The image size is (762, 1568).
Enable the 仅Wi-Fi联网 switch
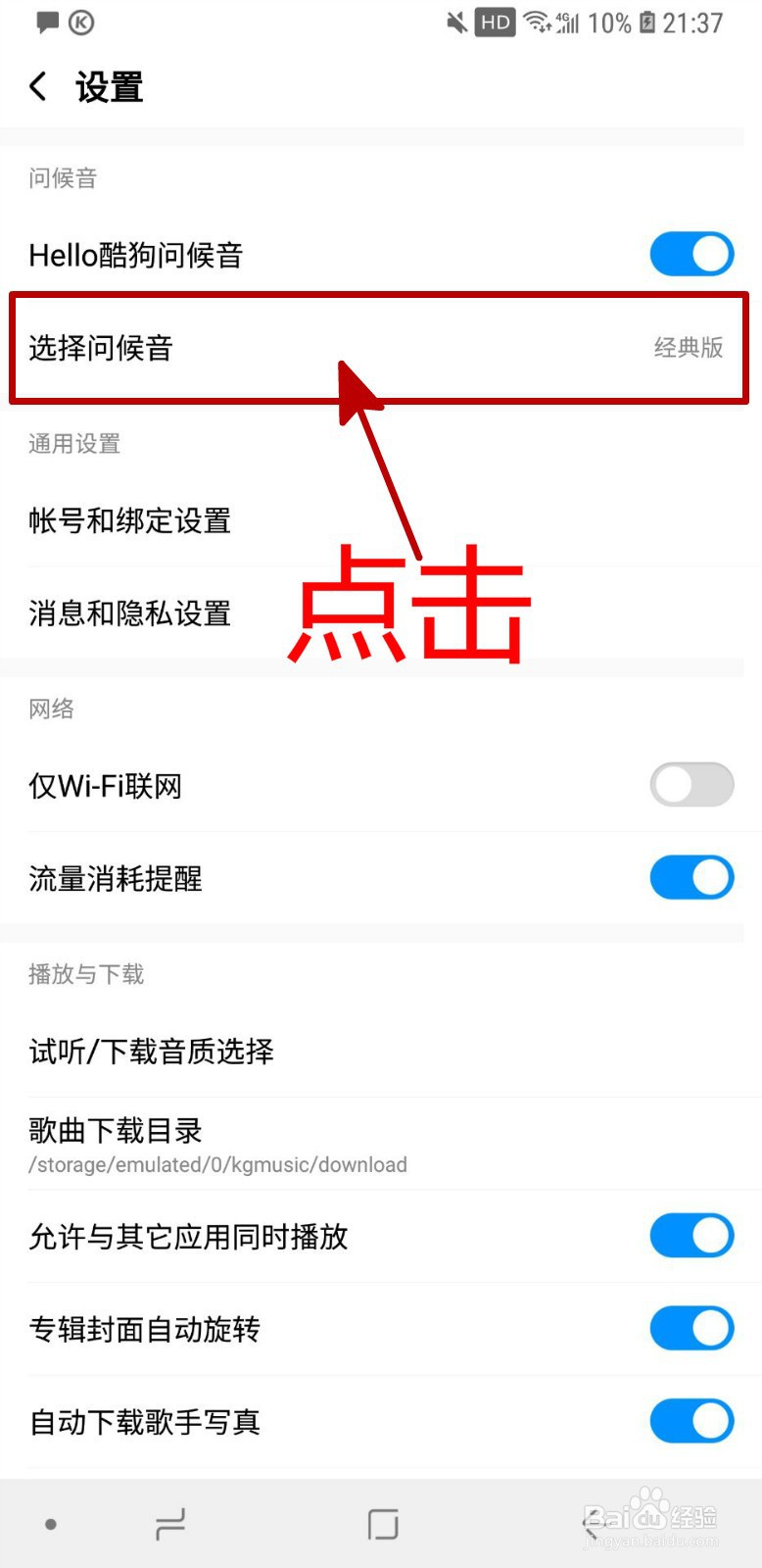(691, 785)
